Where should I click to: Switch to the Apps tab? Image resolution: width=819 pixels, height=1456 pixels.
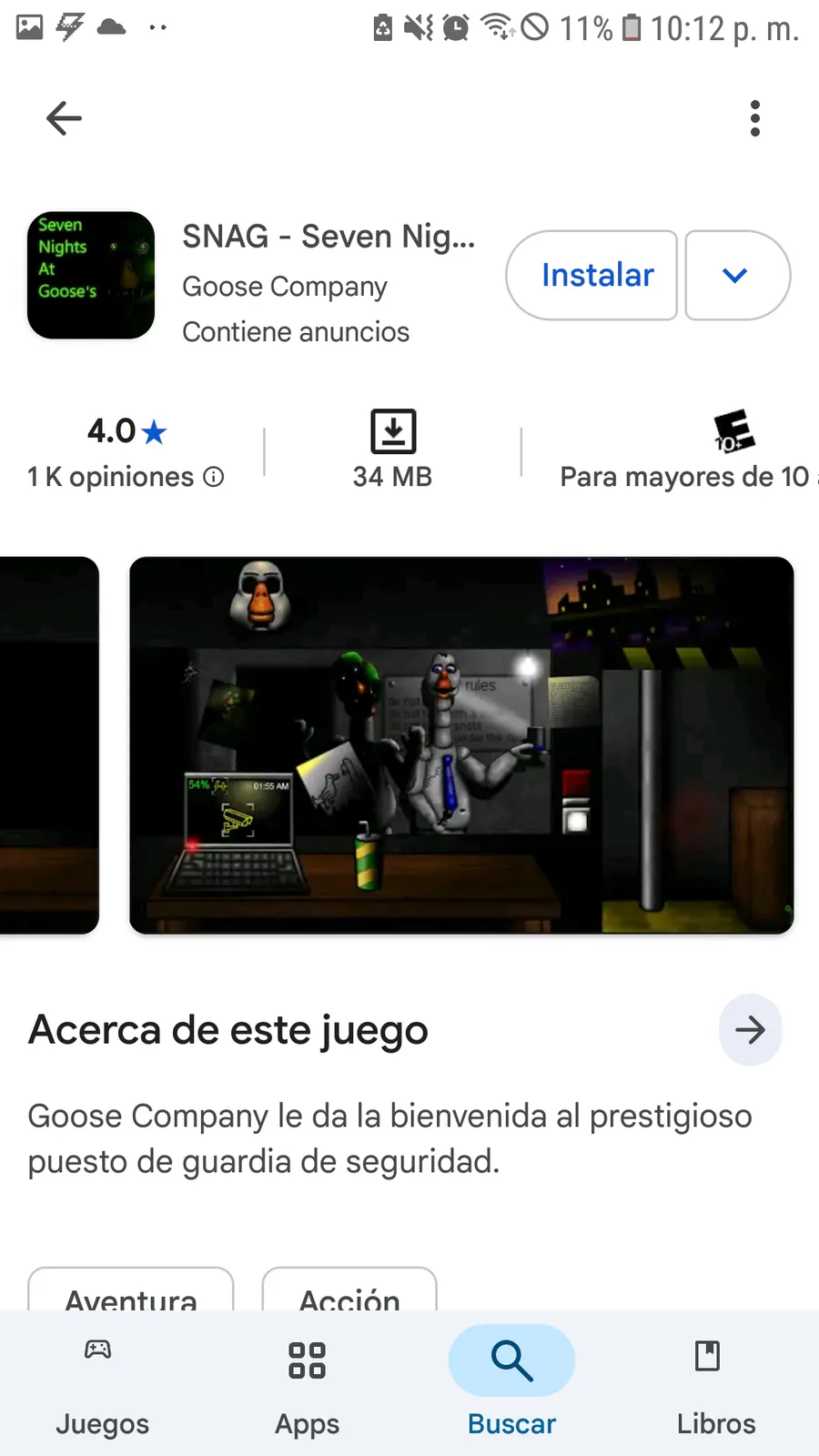tap(307, 1383)
